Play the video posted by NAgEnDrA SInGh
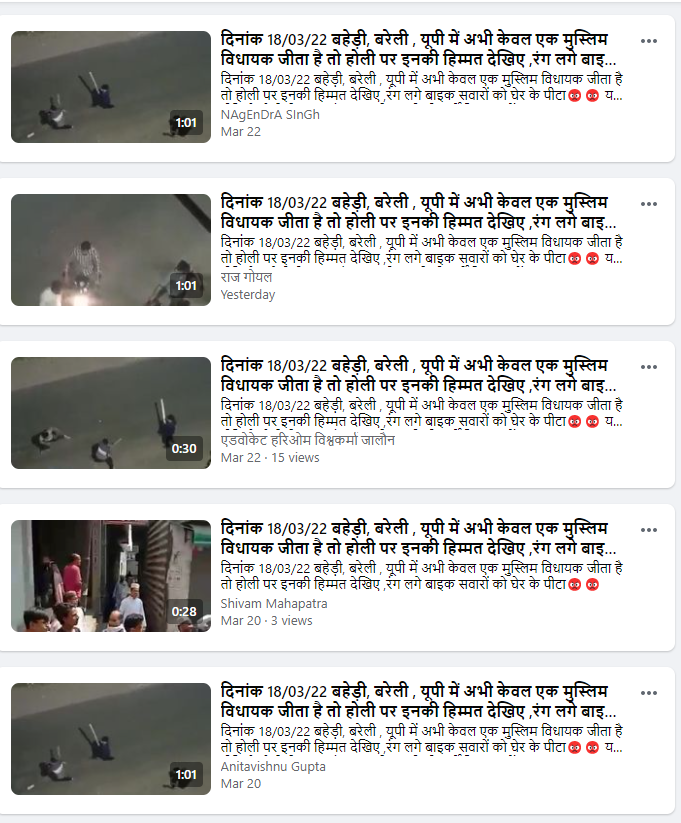Viewport: 681px width, 823px height. (x=111, y=87)
